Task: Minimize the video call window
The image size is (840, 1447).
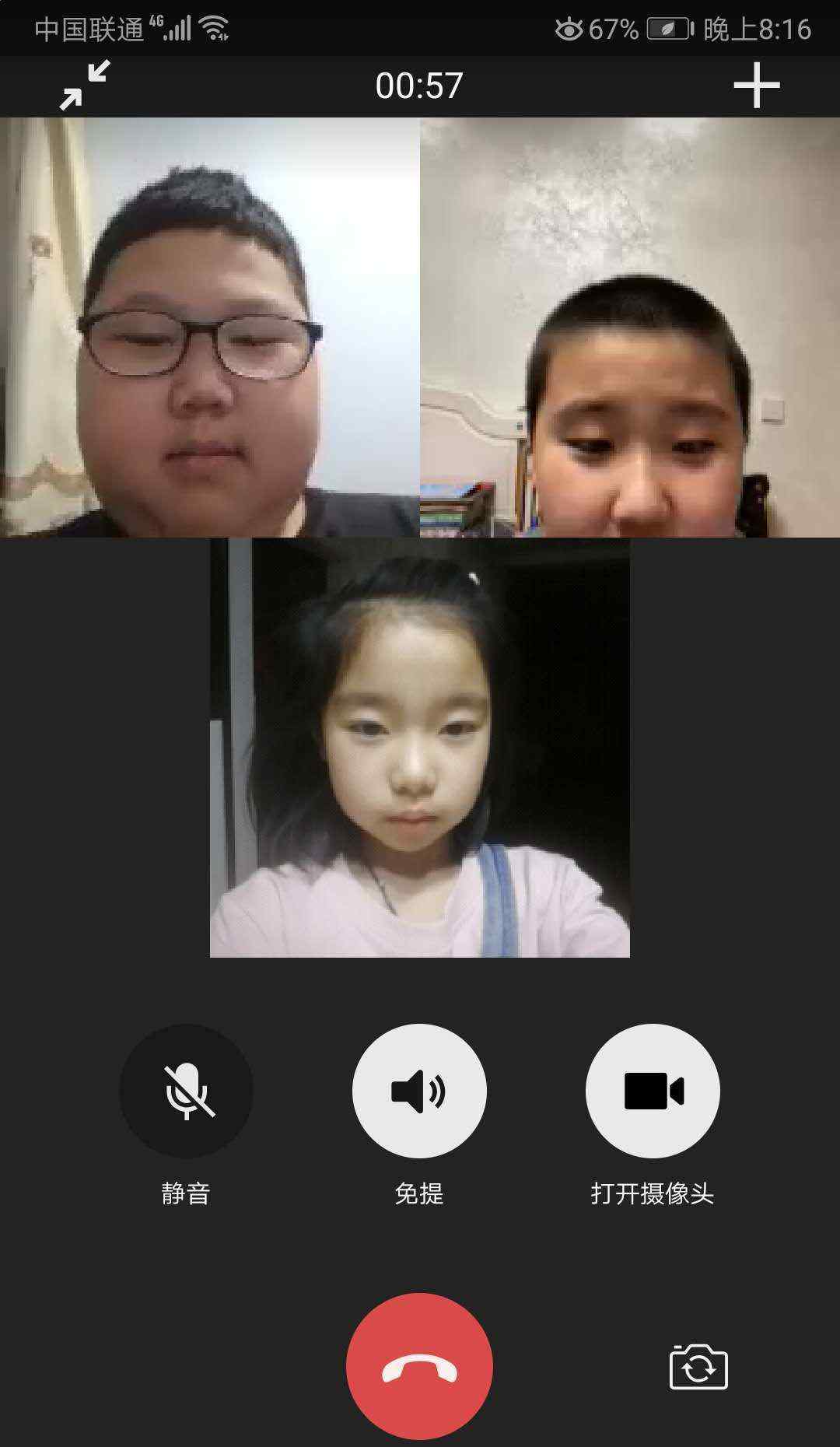Action: (x=85, y=86)
